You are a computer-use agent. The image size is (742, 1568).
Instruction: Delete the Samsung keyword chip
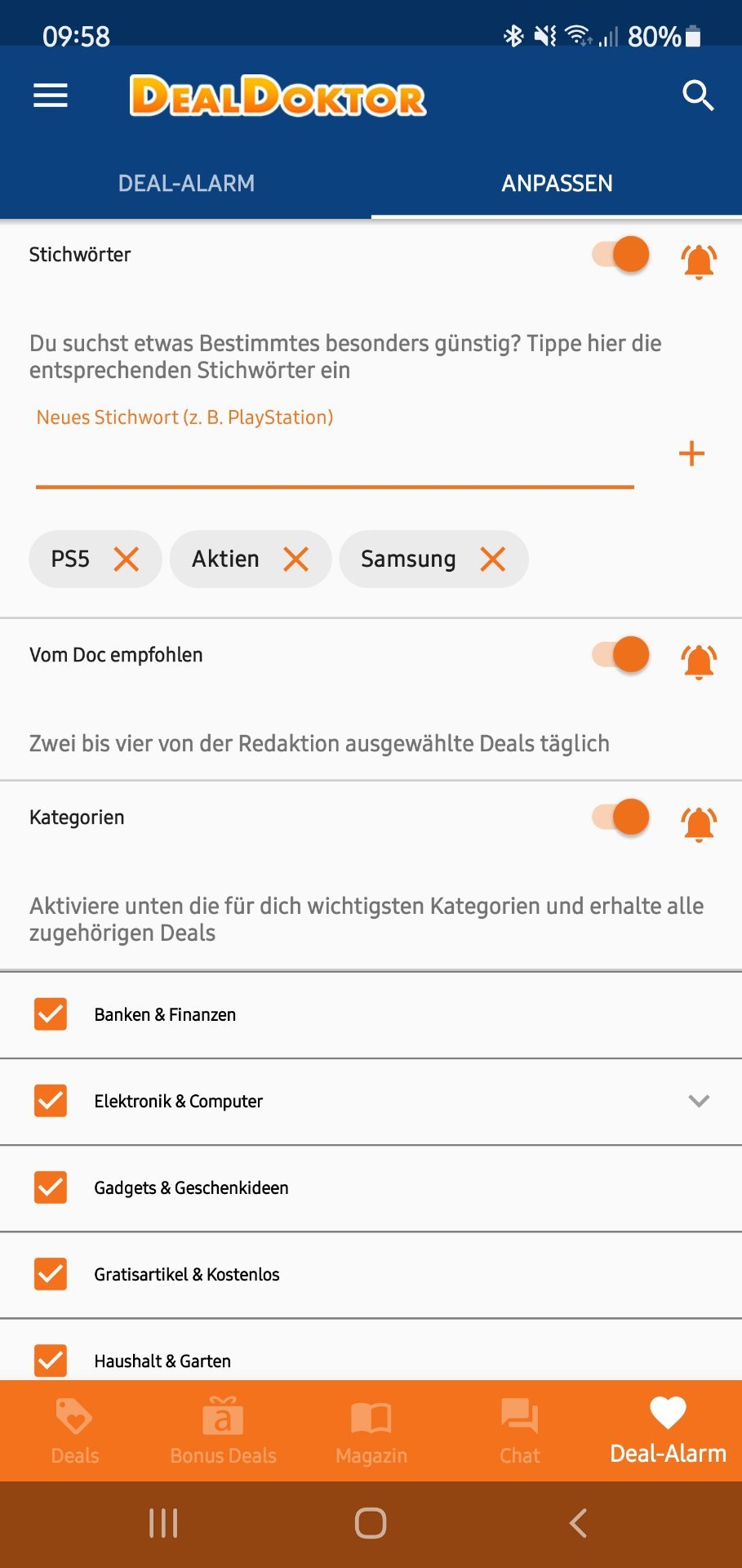coord(493,559)
